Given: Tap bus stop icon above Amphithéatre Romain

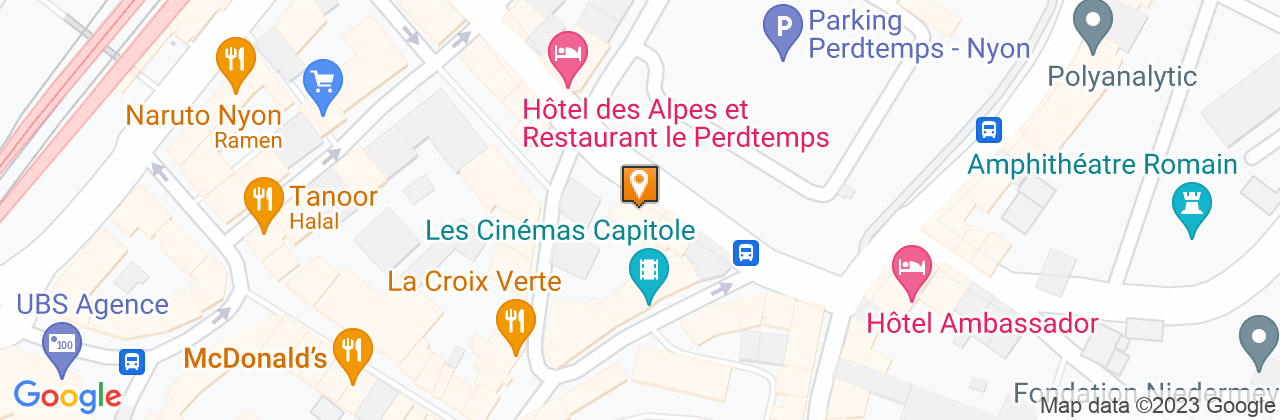Looking at the screenshot, I should pos(989,129).
